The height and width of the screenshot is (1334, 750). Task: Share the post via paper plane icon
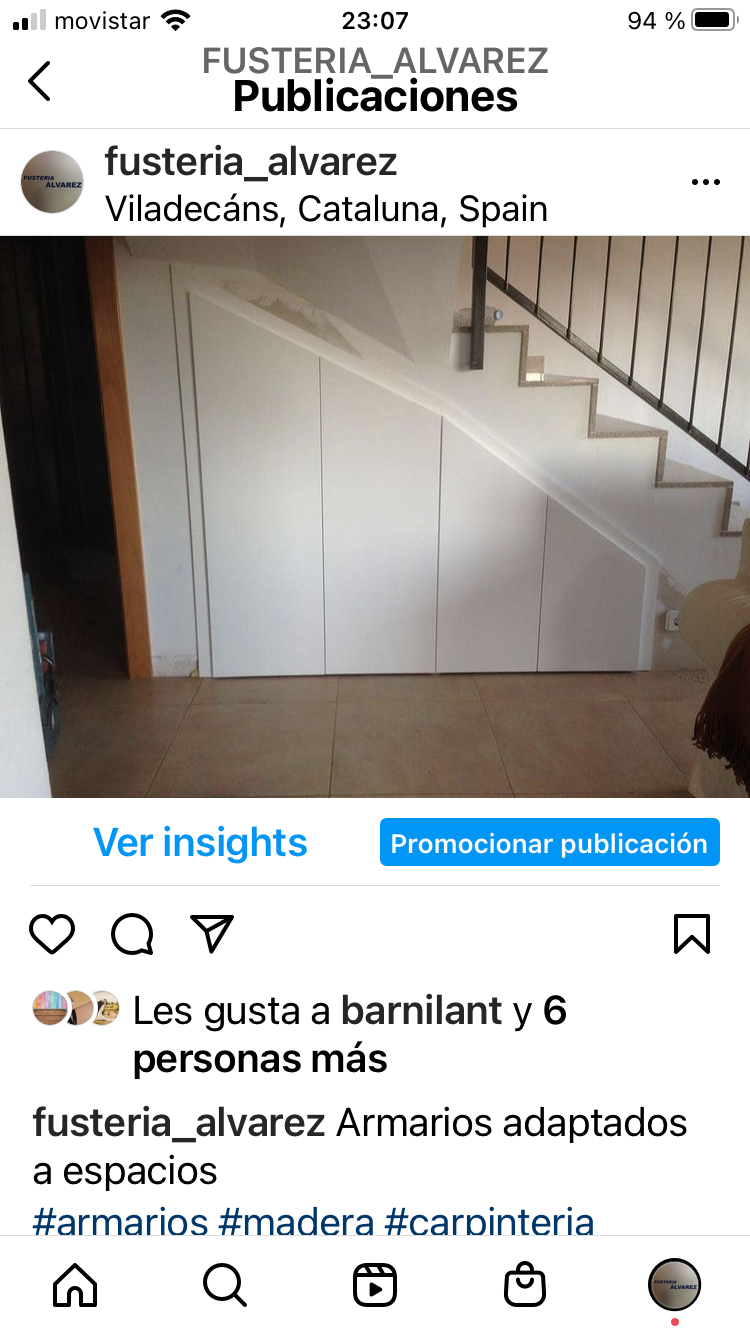click(x=212, y=934)
